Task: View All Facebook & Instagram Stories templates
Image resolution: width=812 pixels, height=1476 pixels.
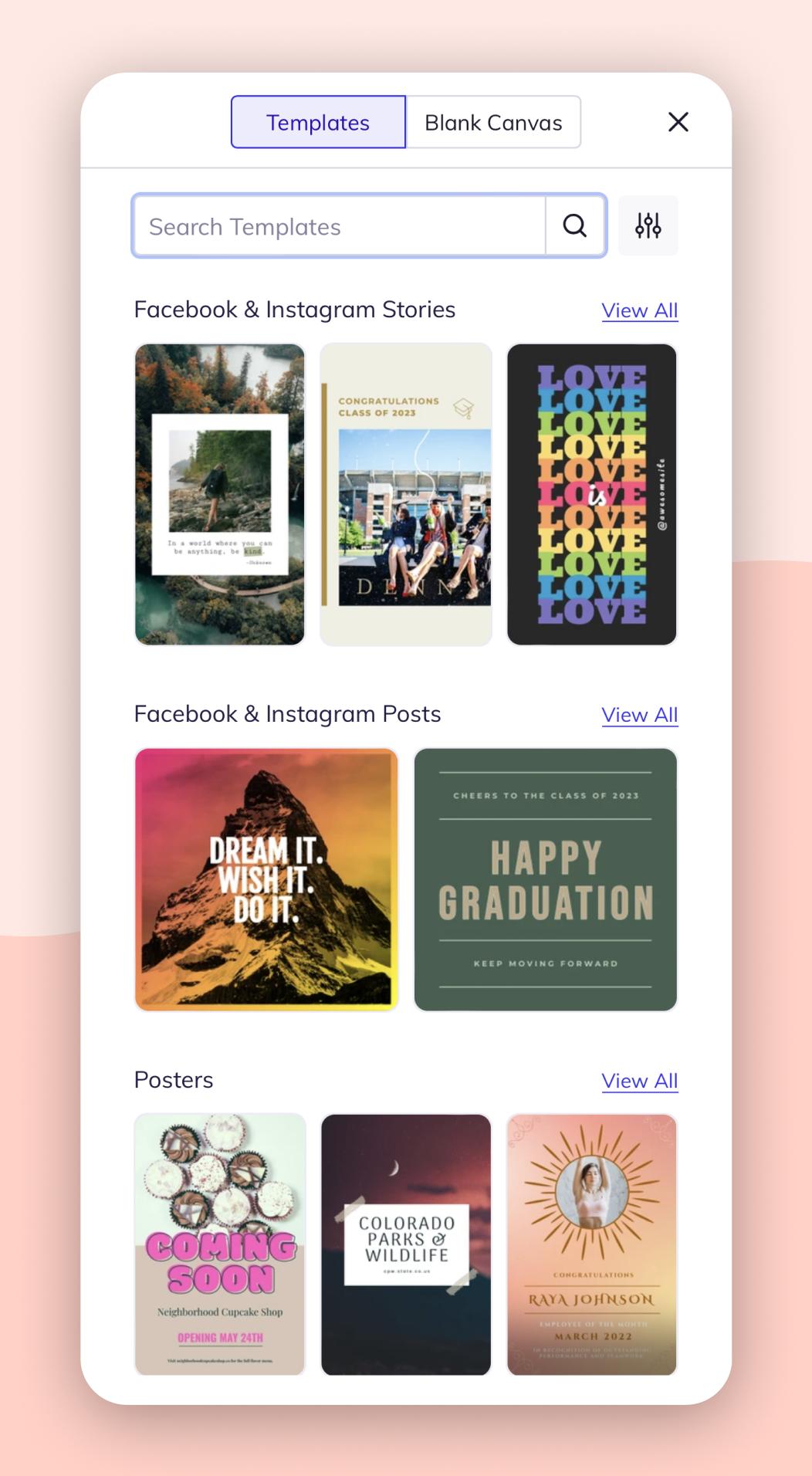Action: click(639, 310)
